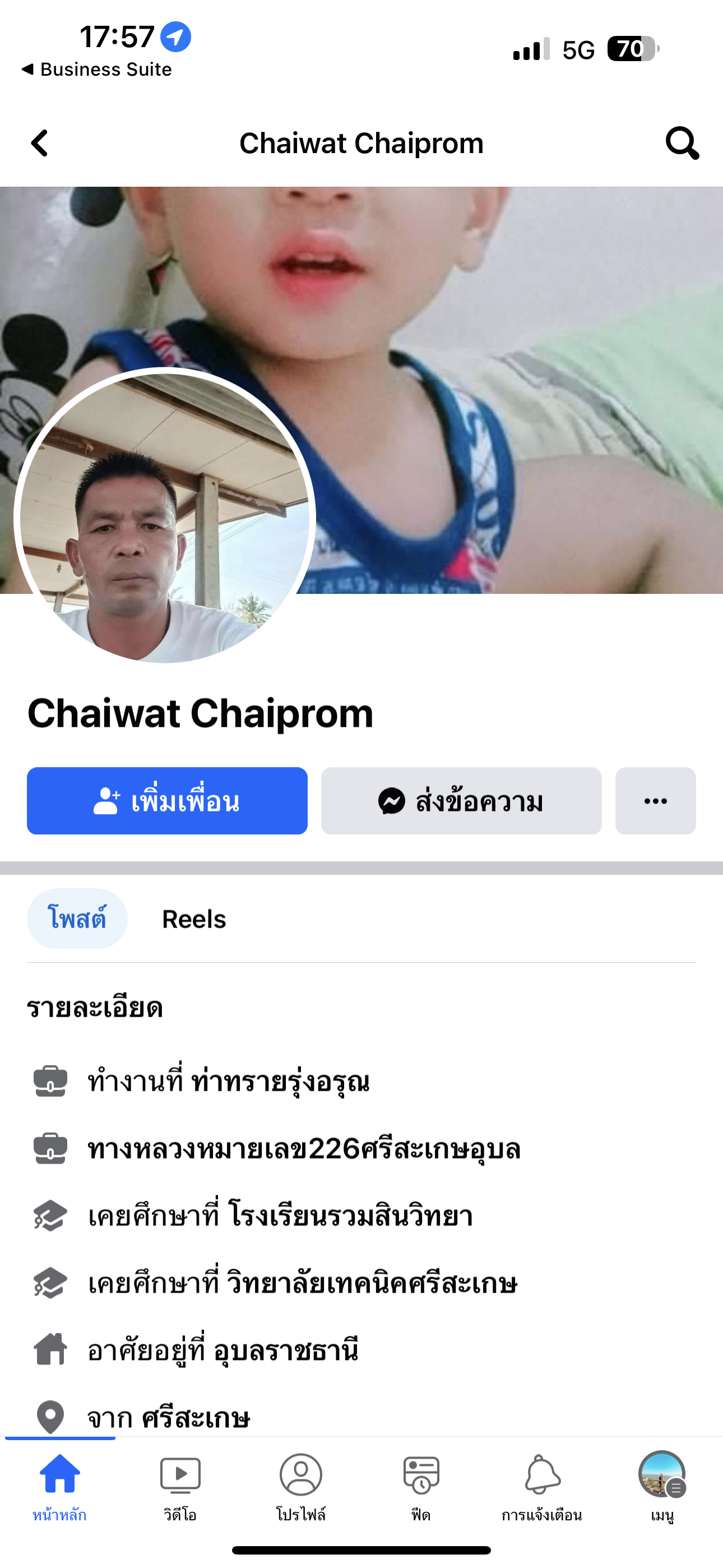View the circular profile picture
The width and height of the screenshot is (723, 1568).
(x=164, y=518)
